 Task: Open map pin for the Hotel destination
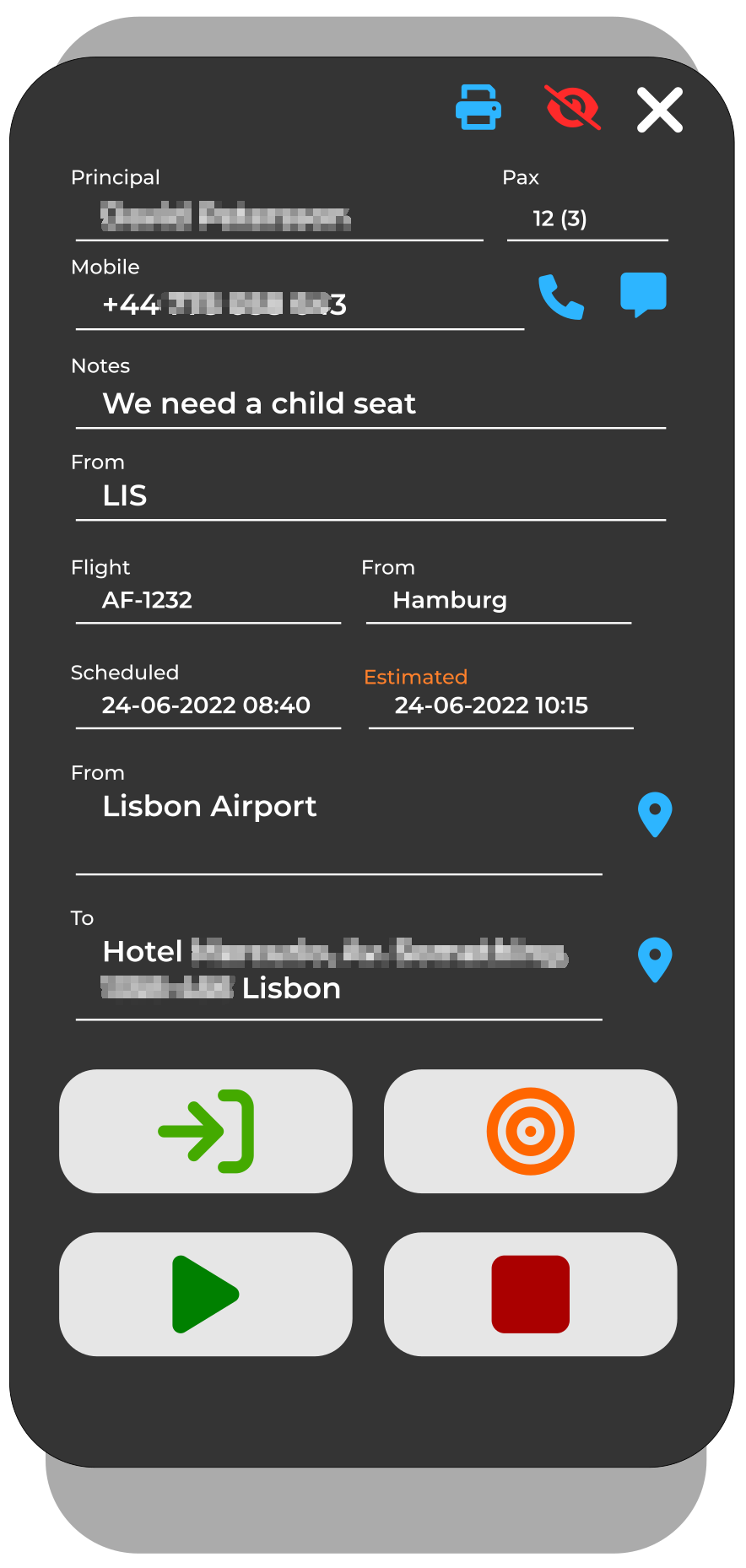(654, 960)
